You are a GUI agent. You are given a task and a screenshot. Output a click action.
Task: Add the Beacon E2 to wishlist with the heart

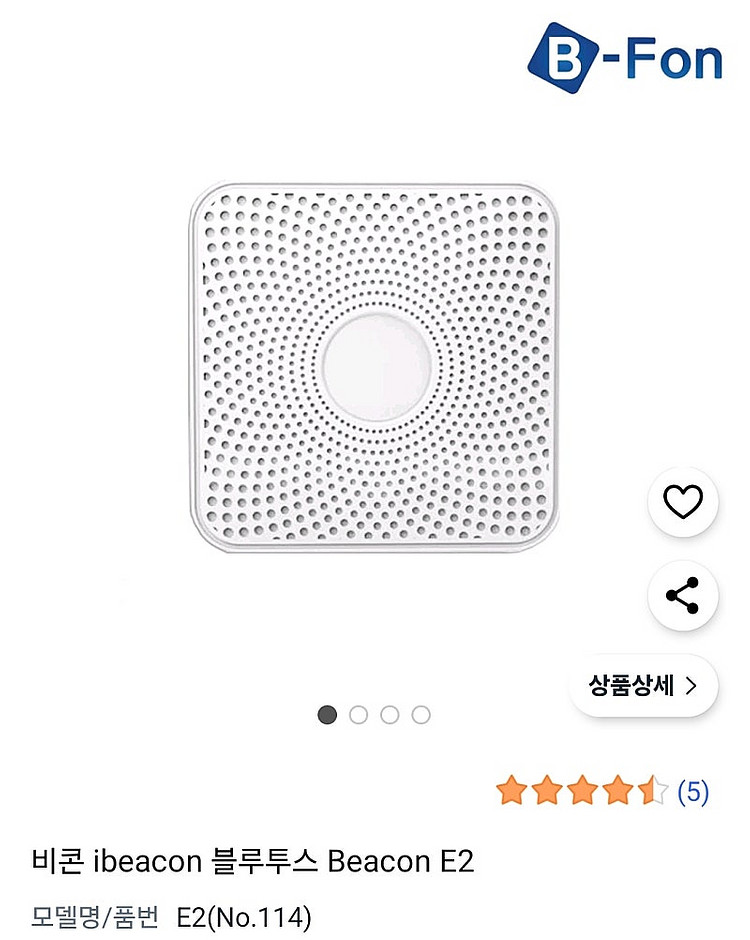[x=683, y=502]
